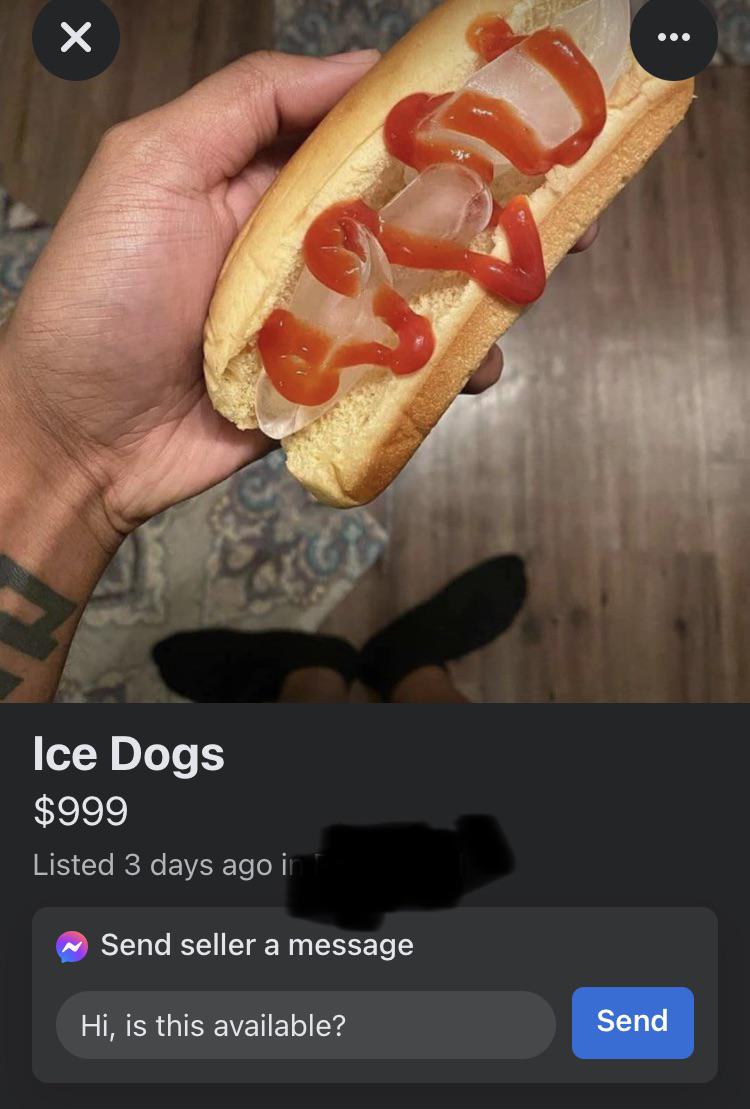Toggle the listing photo view closed
Viewport: 750px width, 1109px height.
tap(76, 38)
